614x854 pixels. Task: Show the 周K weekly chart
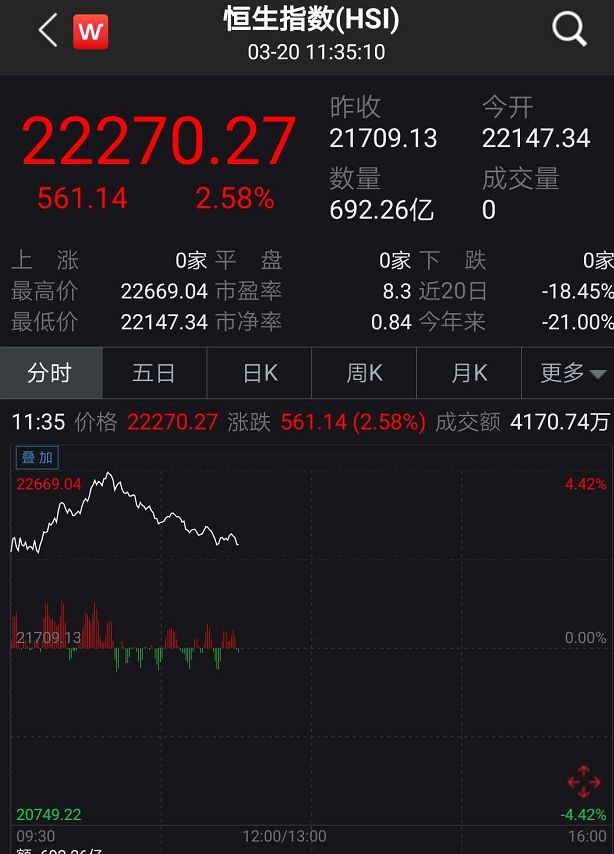(x=364, y=373)
